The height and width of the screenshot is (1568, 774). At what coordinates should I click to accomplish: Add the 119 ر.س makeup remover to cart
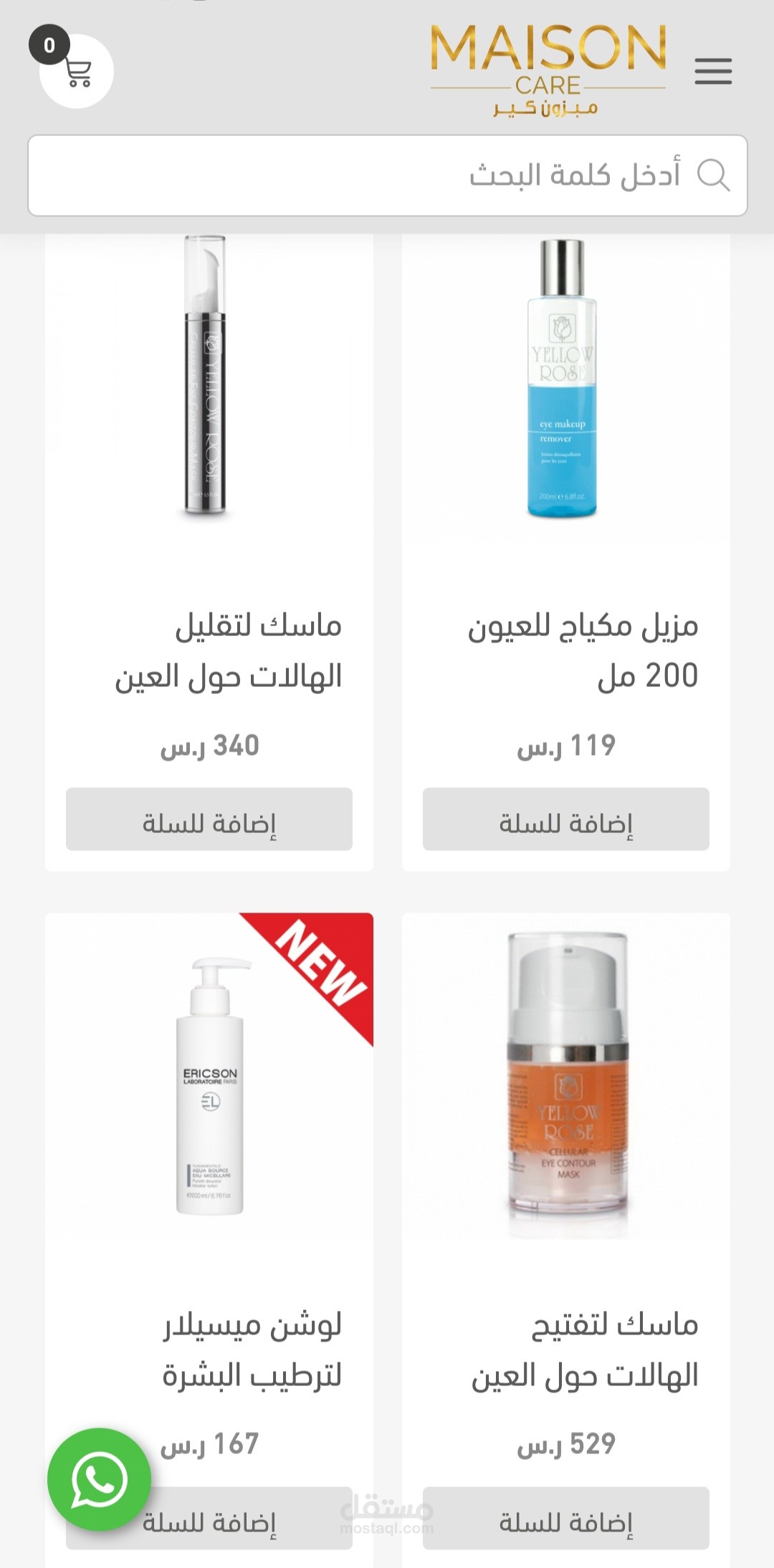pos(565,819)
